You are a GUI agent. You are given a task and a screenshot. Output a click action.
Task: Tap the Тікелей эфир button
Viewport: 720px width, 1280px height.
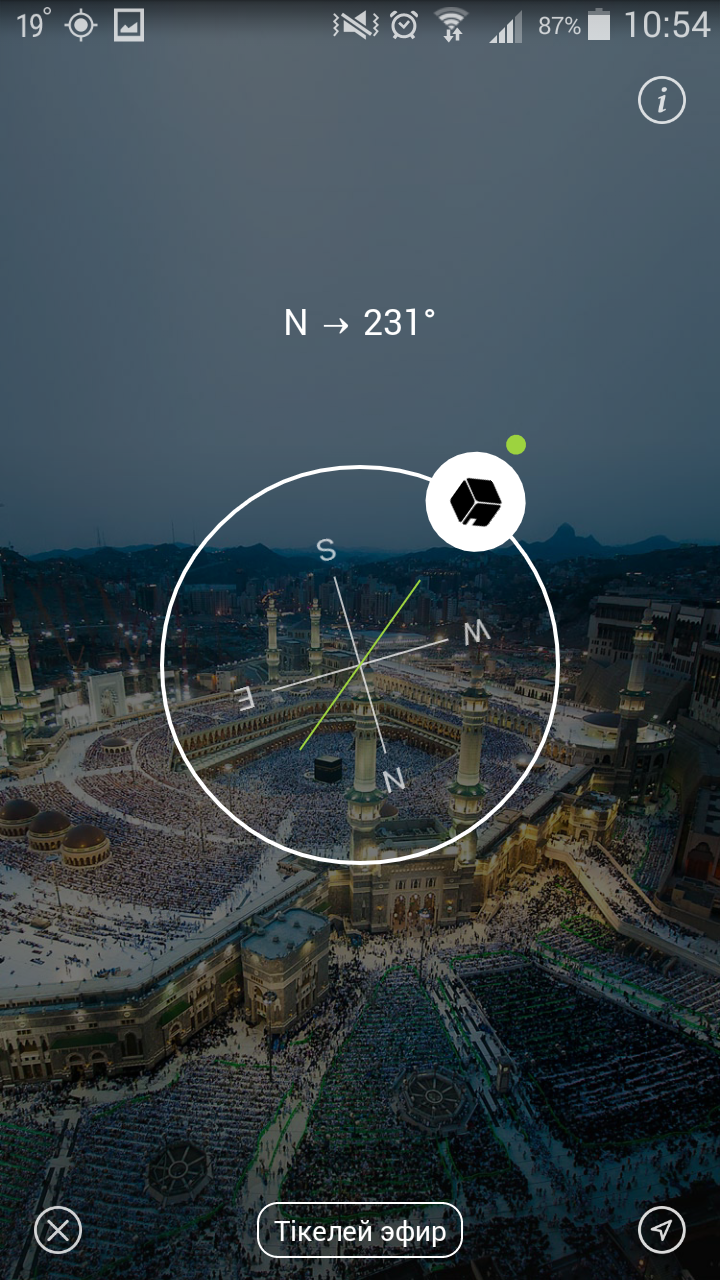tap(360, 1231)
